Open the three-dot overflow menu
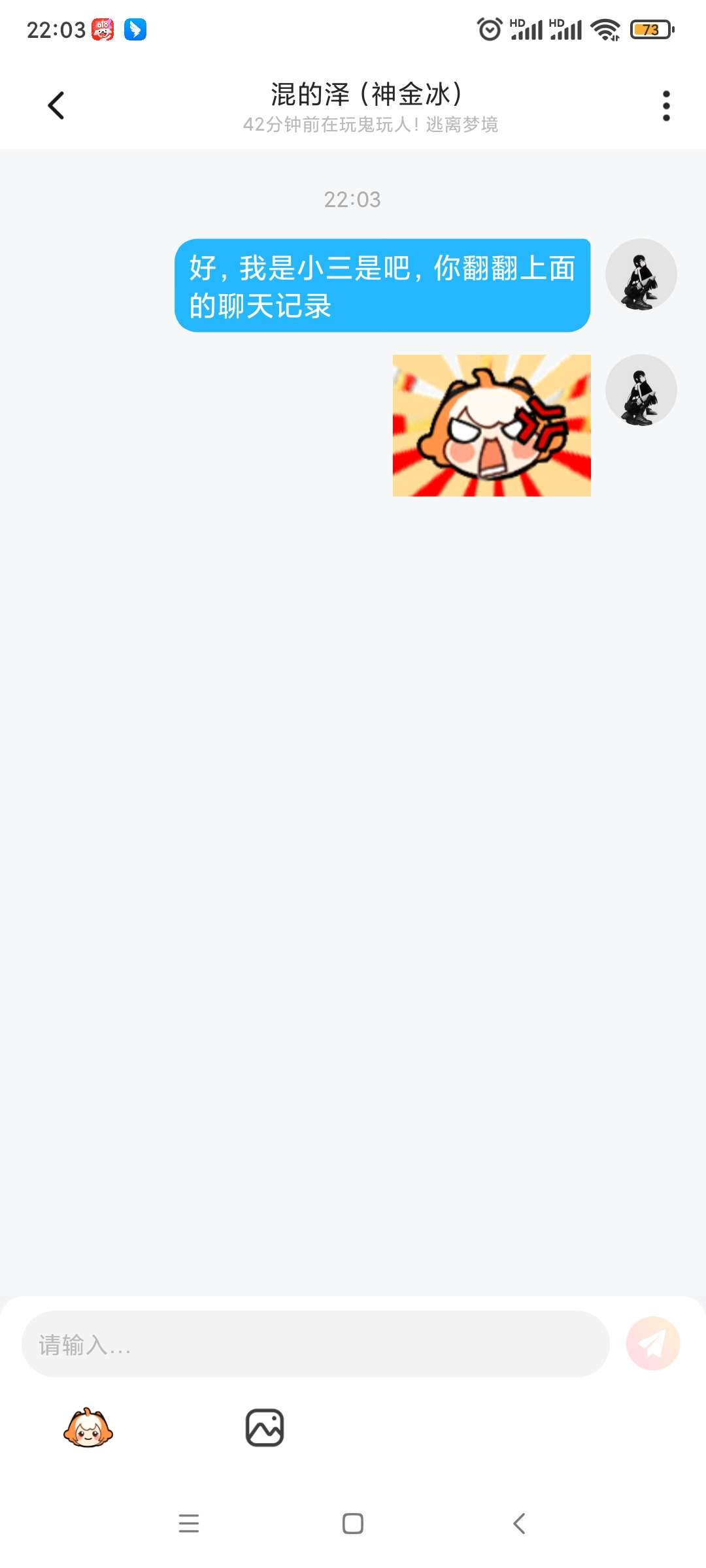Screen dimensions: 706x1568 [665, 106]
